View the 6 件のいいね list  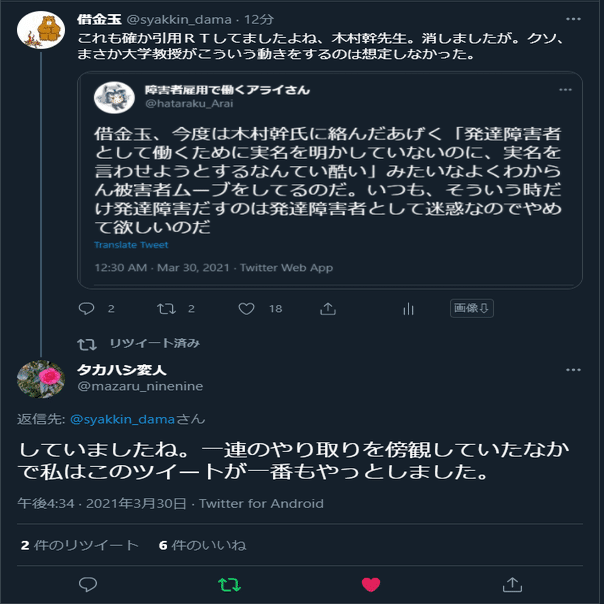201,545
